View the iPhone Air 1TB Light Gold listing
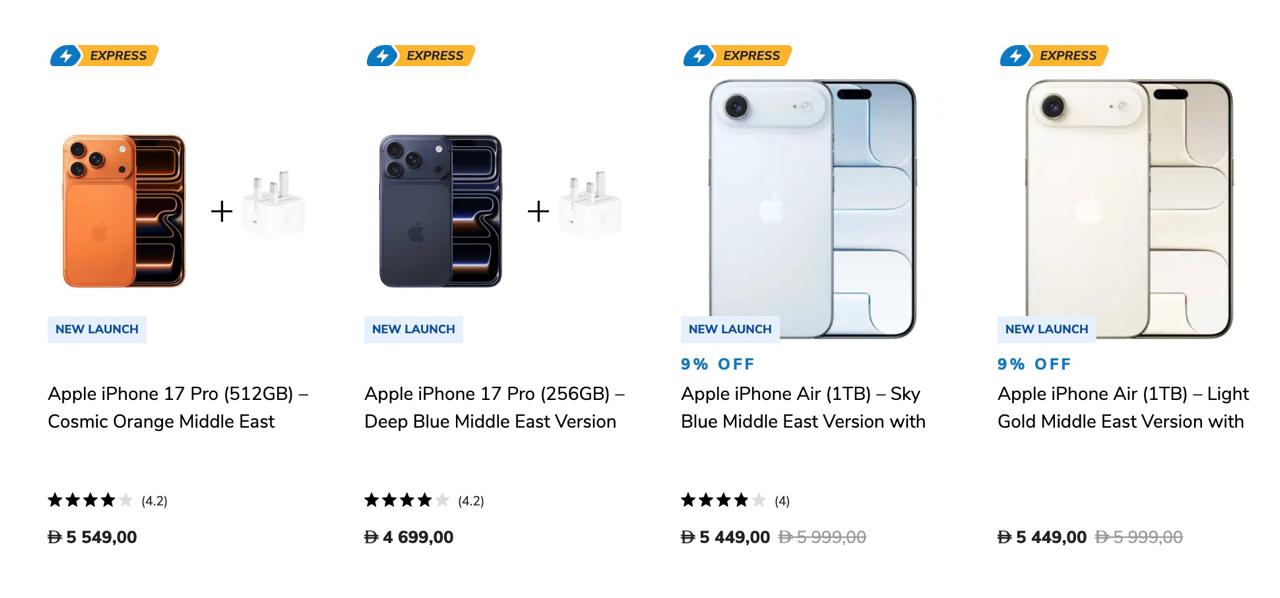 click(x=1122, y=407)
